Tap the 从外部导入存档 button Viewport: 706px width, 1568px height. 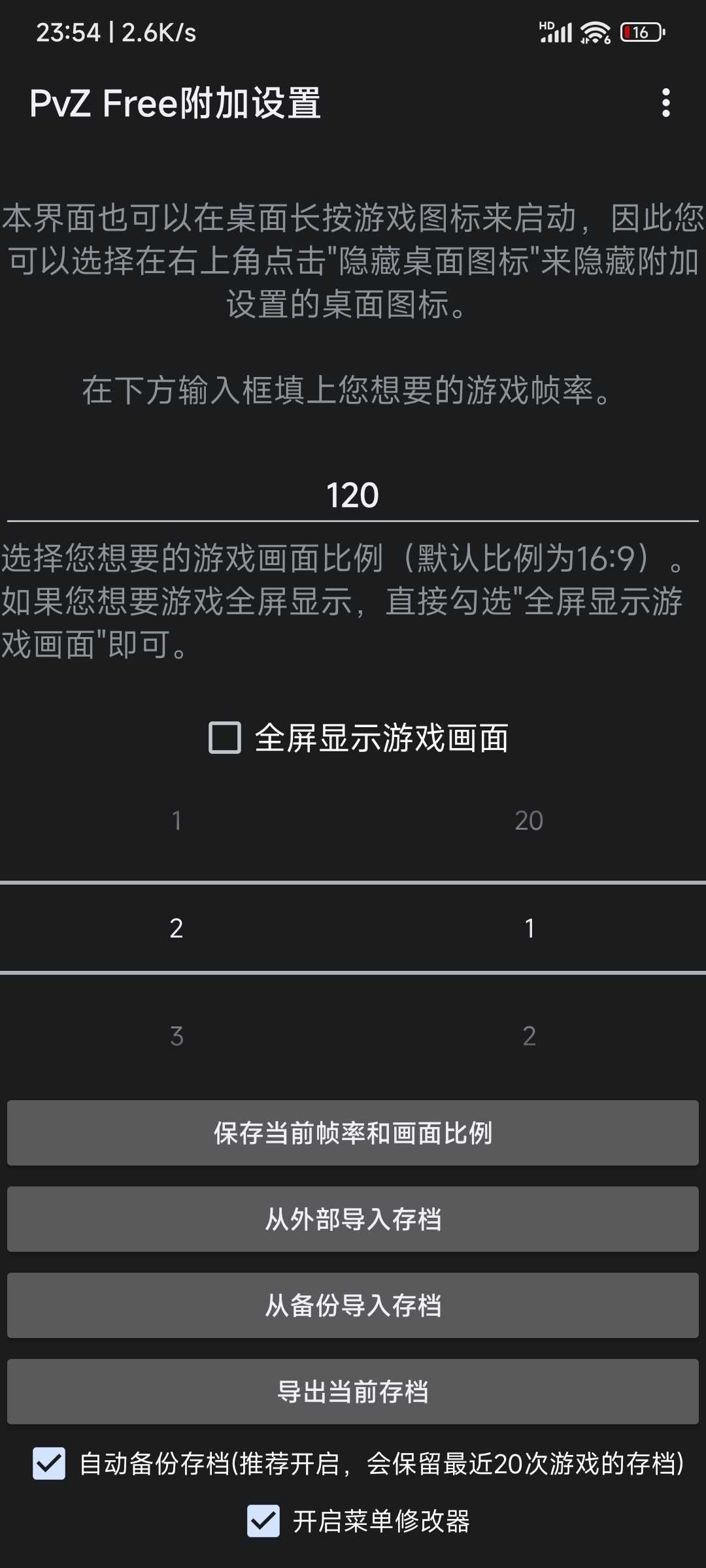353,1219
